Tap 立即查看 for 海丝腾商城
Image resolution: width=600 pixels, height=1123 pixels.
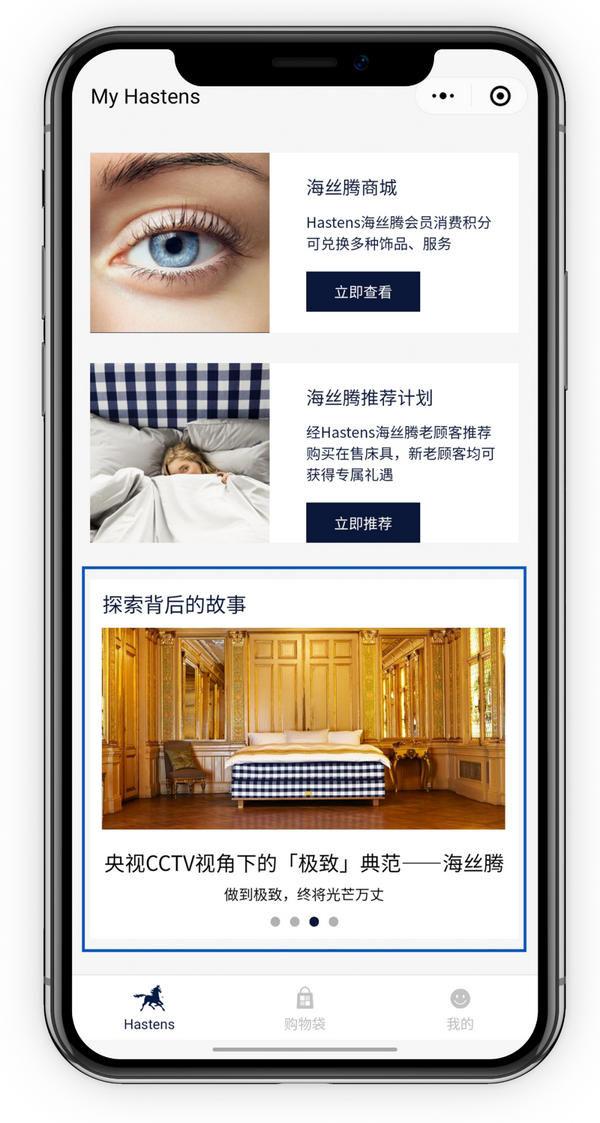coord(363,291)
